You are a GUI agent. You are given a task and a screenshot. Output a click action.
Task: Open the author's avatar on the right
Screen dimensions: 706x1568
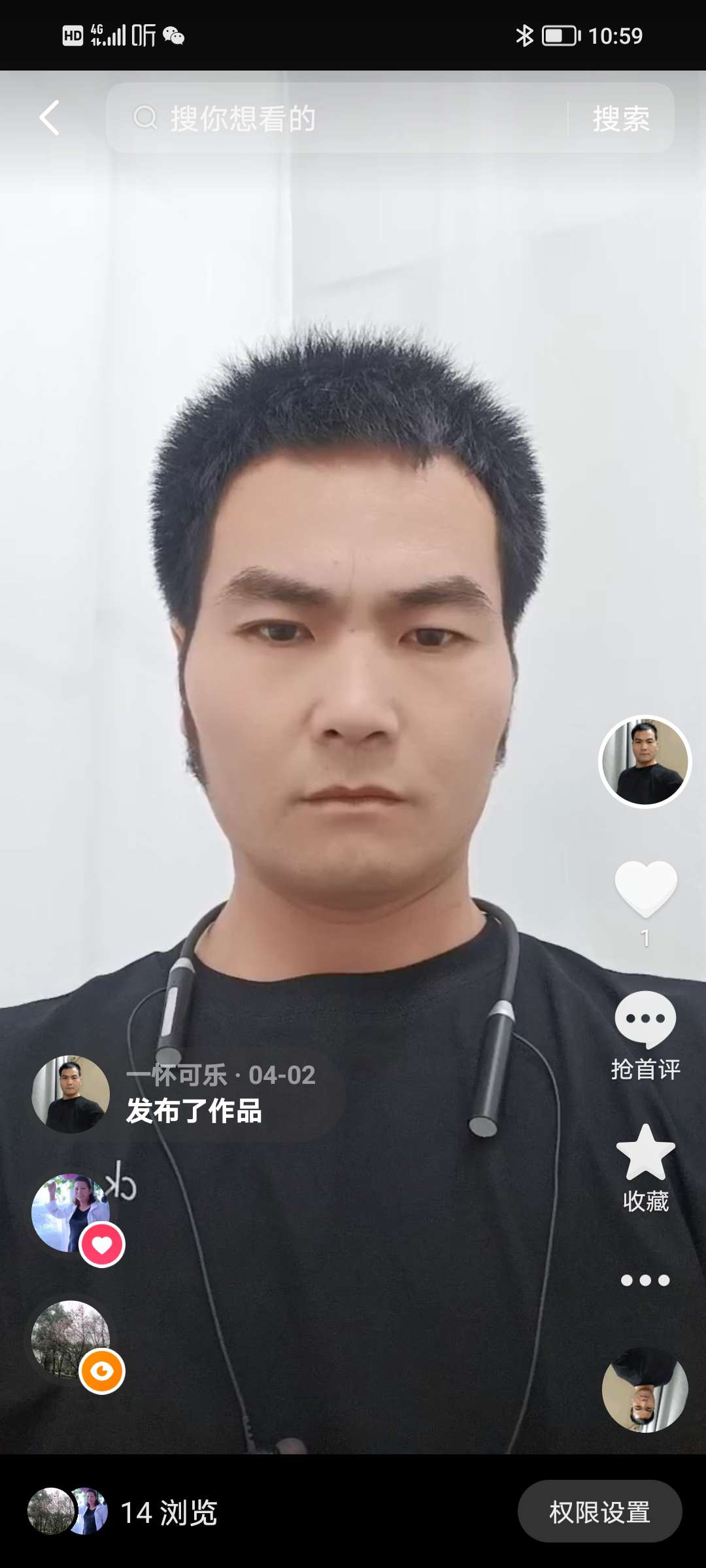point(645,762)
